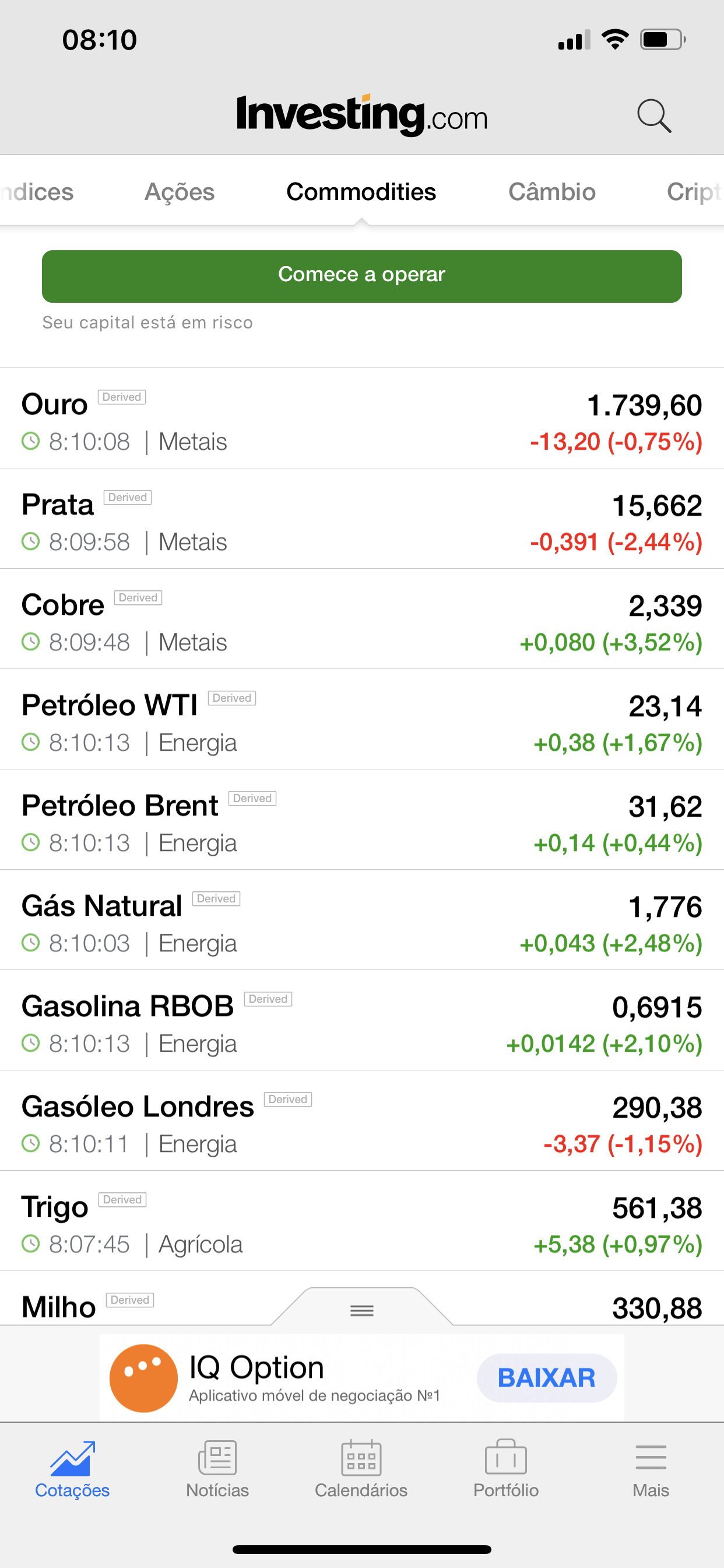
Task: Open the Petróleo WTI row
Action: tap(362, 720)
